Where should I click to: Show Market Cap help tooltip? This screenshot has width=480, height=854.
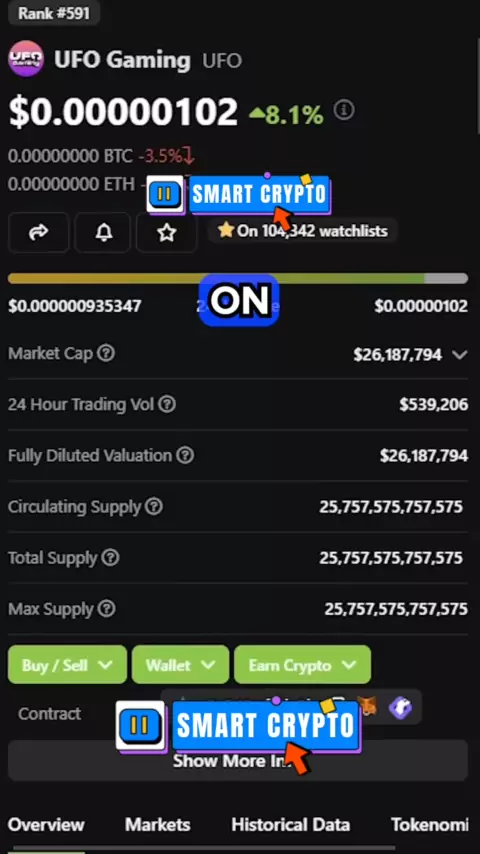coord(106,353)
